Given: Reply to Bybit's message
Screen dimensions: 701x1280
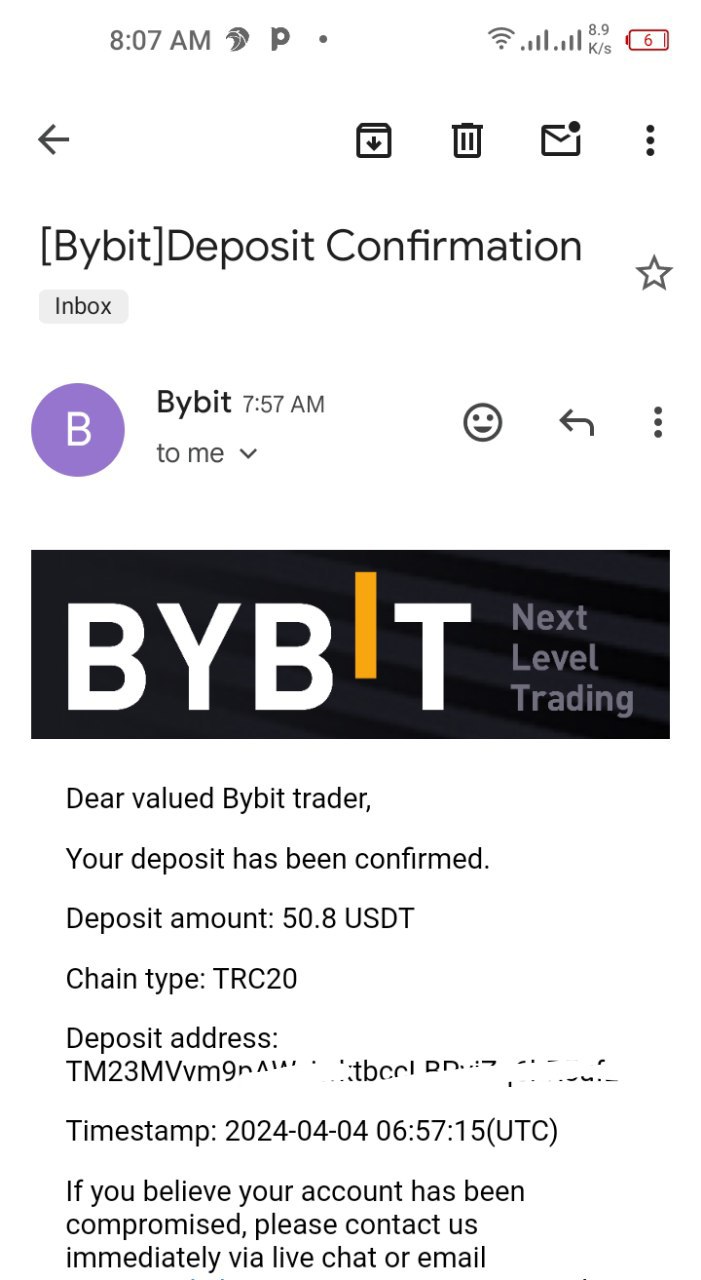Looking at the screenshot, I should click(576, 423).
